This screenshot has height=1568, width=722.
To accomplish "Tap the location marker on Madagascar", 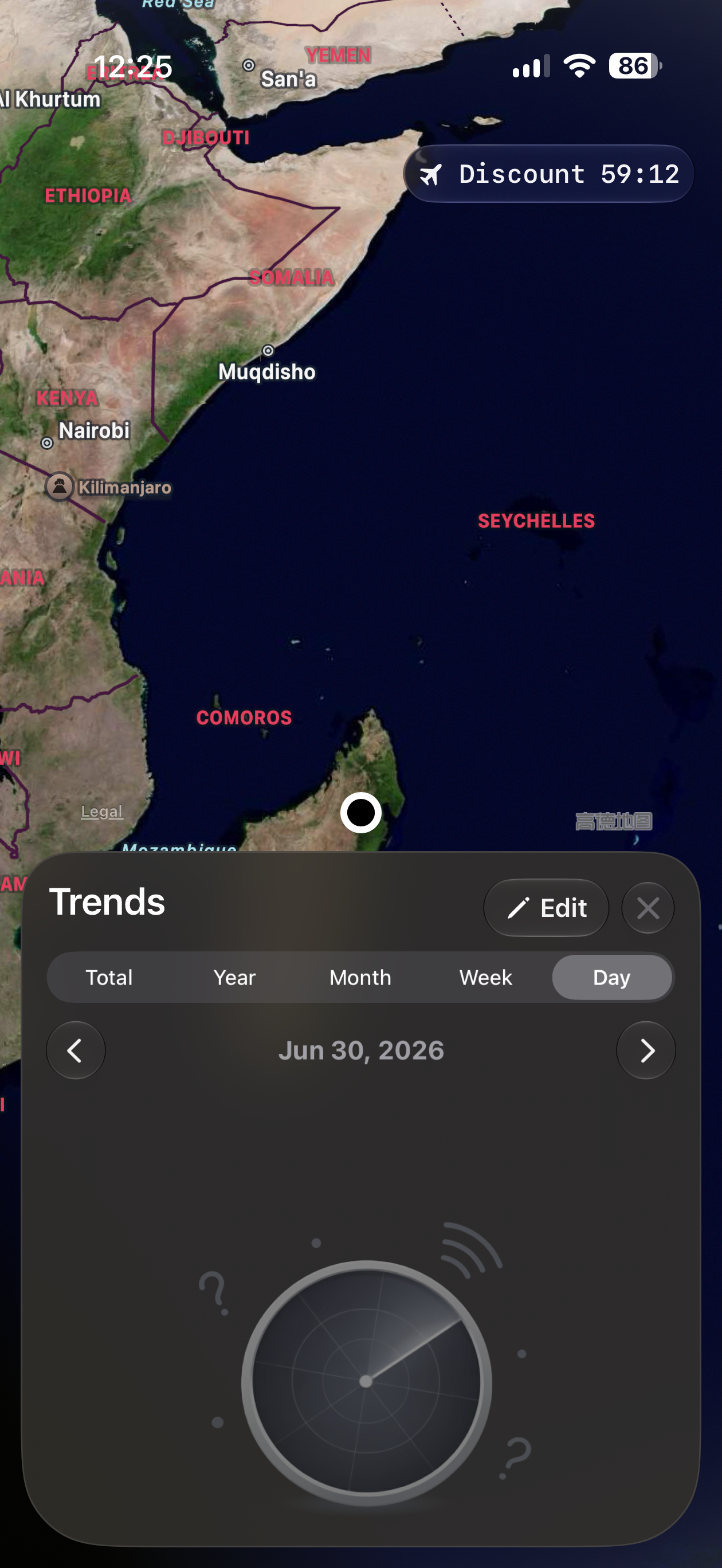I will tap(361, 813).
